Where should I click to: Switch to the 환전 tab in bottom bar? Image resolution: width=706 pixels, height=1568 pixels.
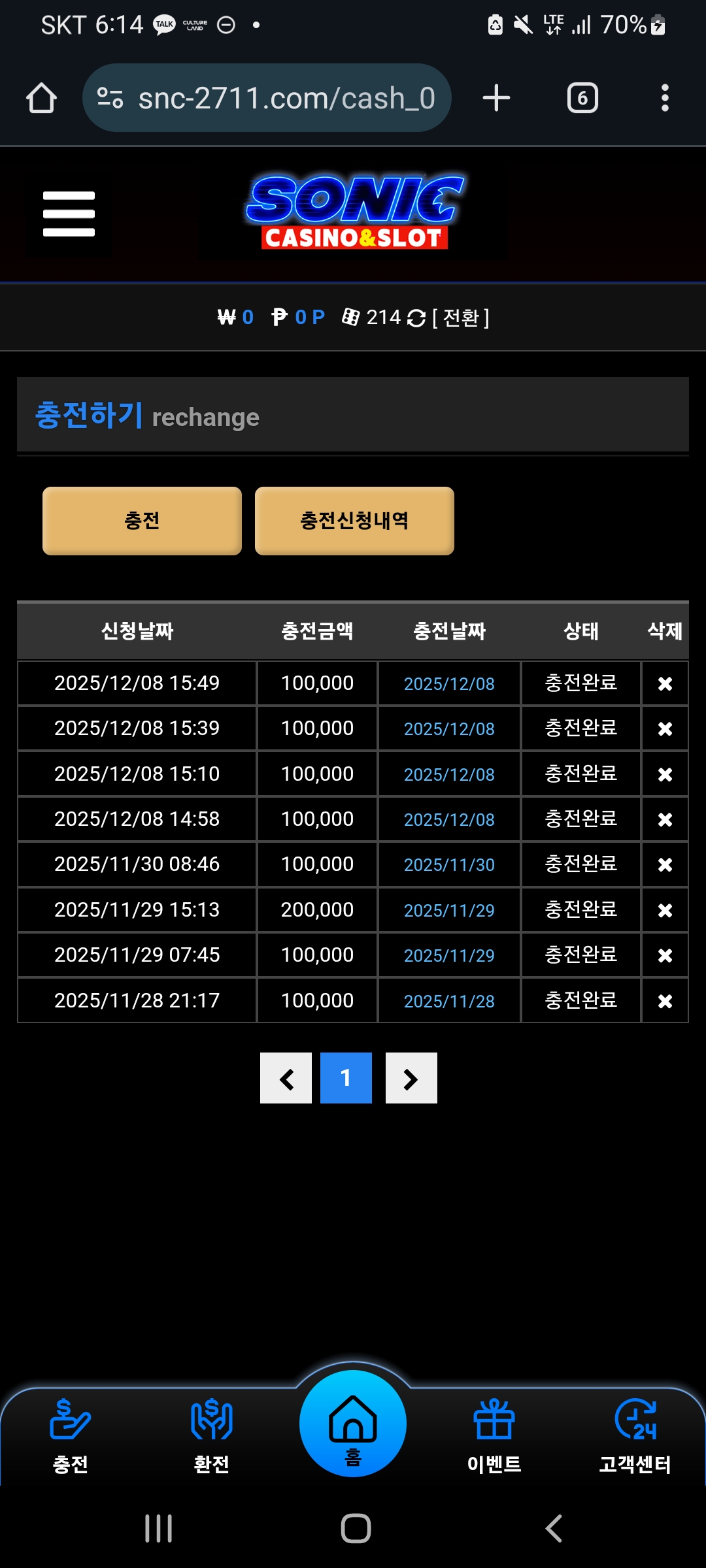click(211, 1435)
